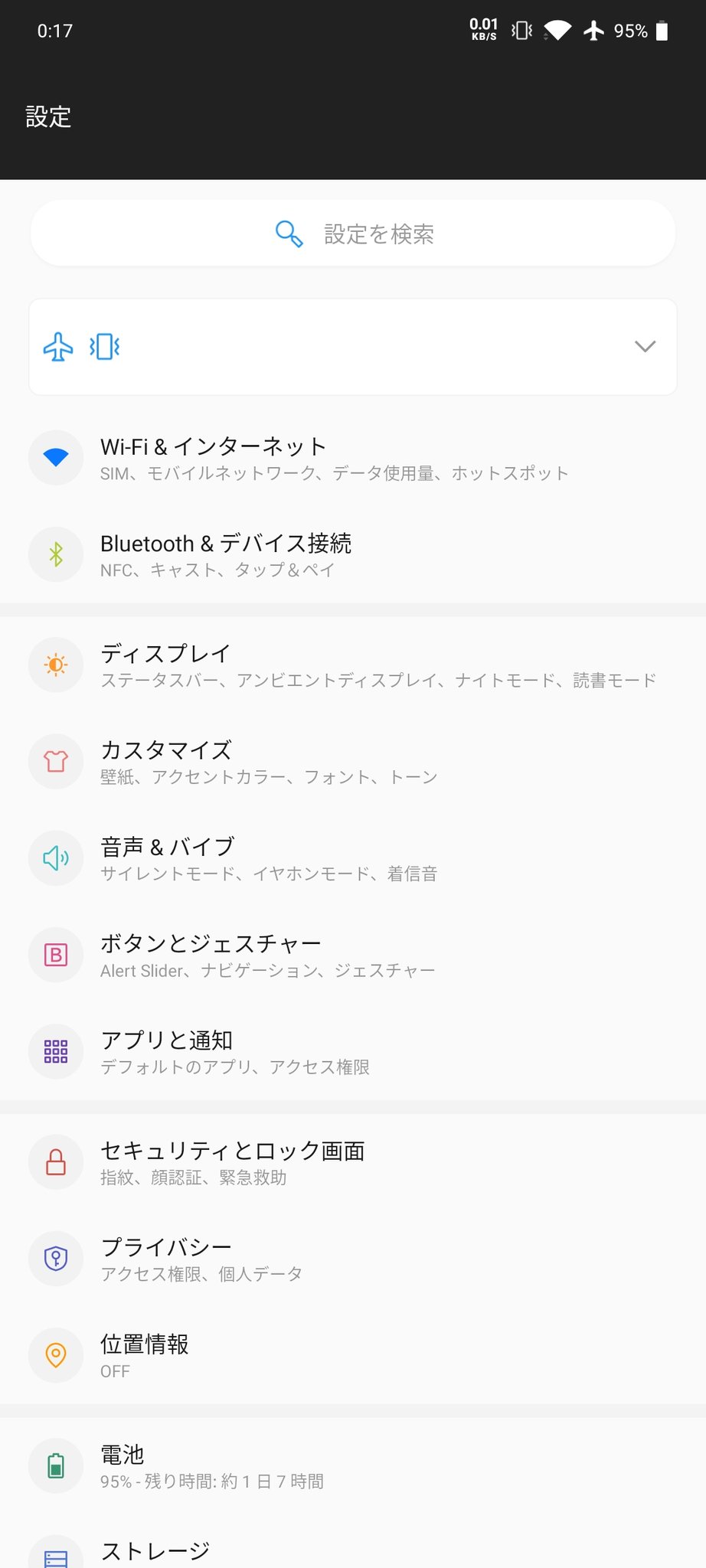
Task: Expand the airplane and vibrate status card
Action: 645,347
